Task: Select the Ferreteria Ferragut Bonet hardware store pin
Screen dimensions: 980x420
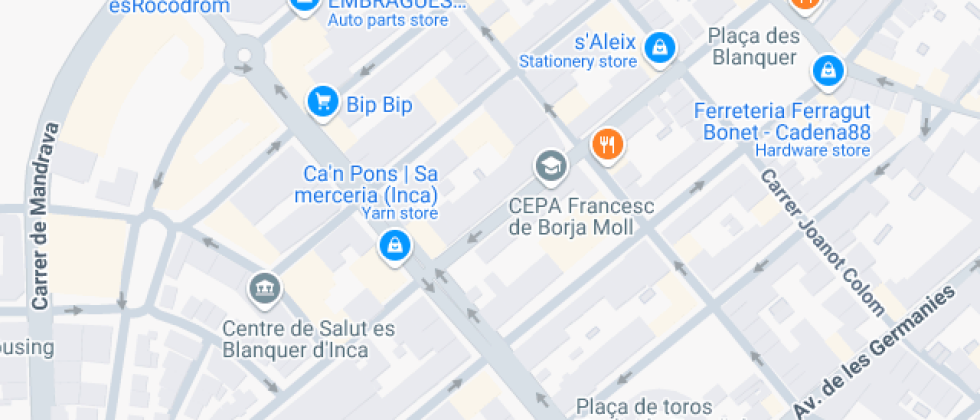Action: [828, 70]
